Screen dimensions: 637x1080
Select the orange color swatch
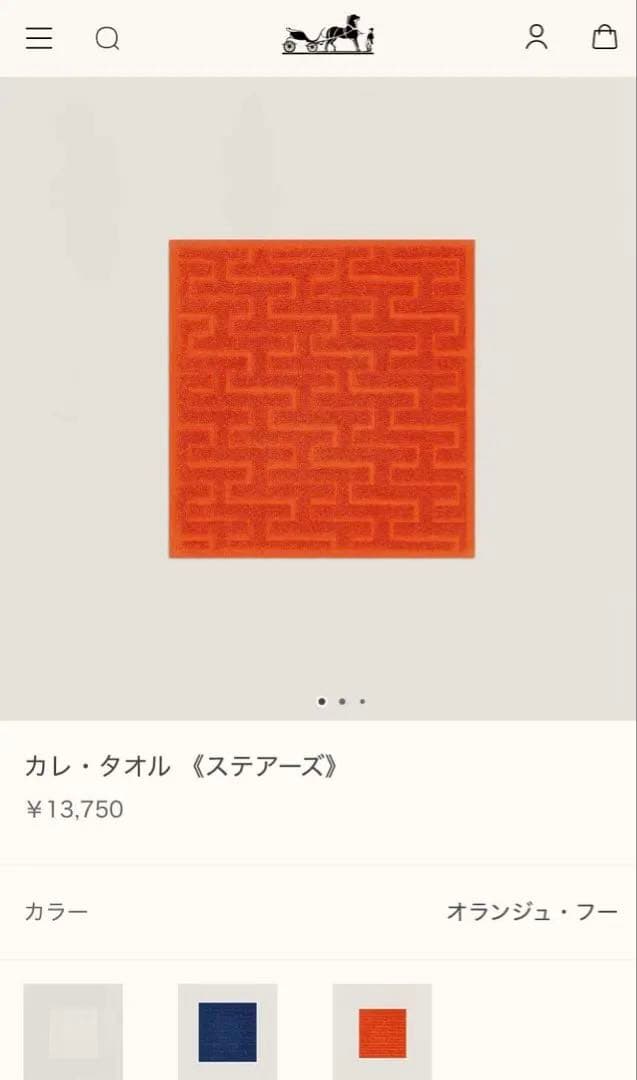[x=382, y=1032]
